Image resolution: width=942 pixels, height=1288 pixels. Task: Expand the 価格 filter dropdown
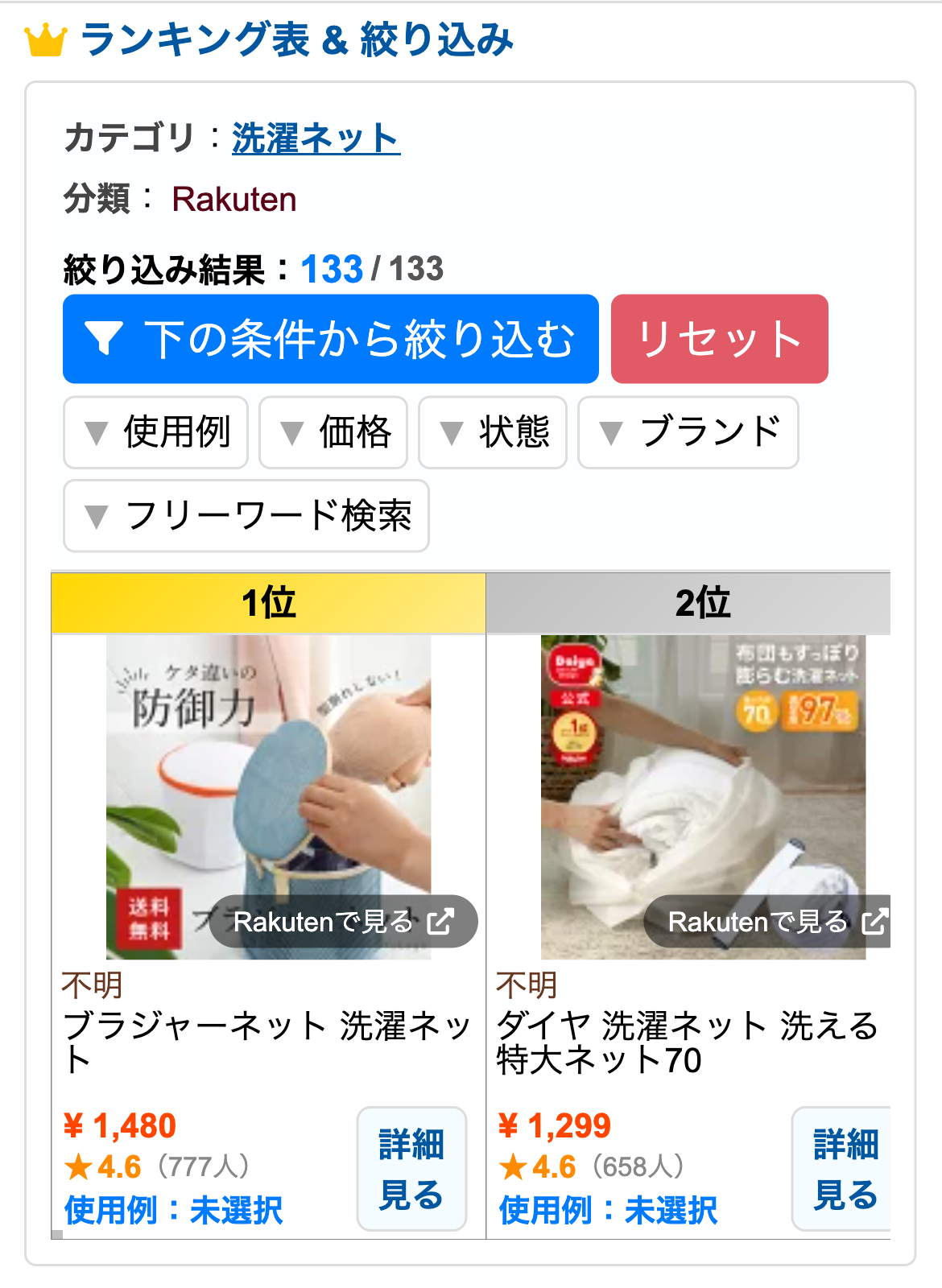coord(333,432)
